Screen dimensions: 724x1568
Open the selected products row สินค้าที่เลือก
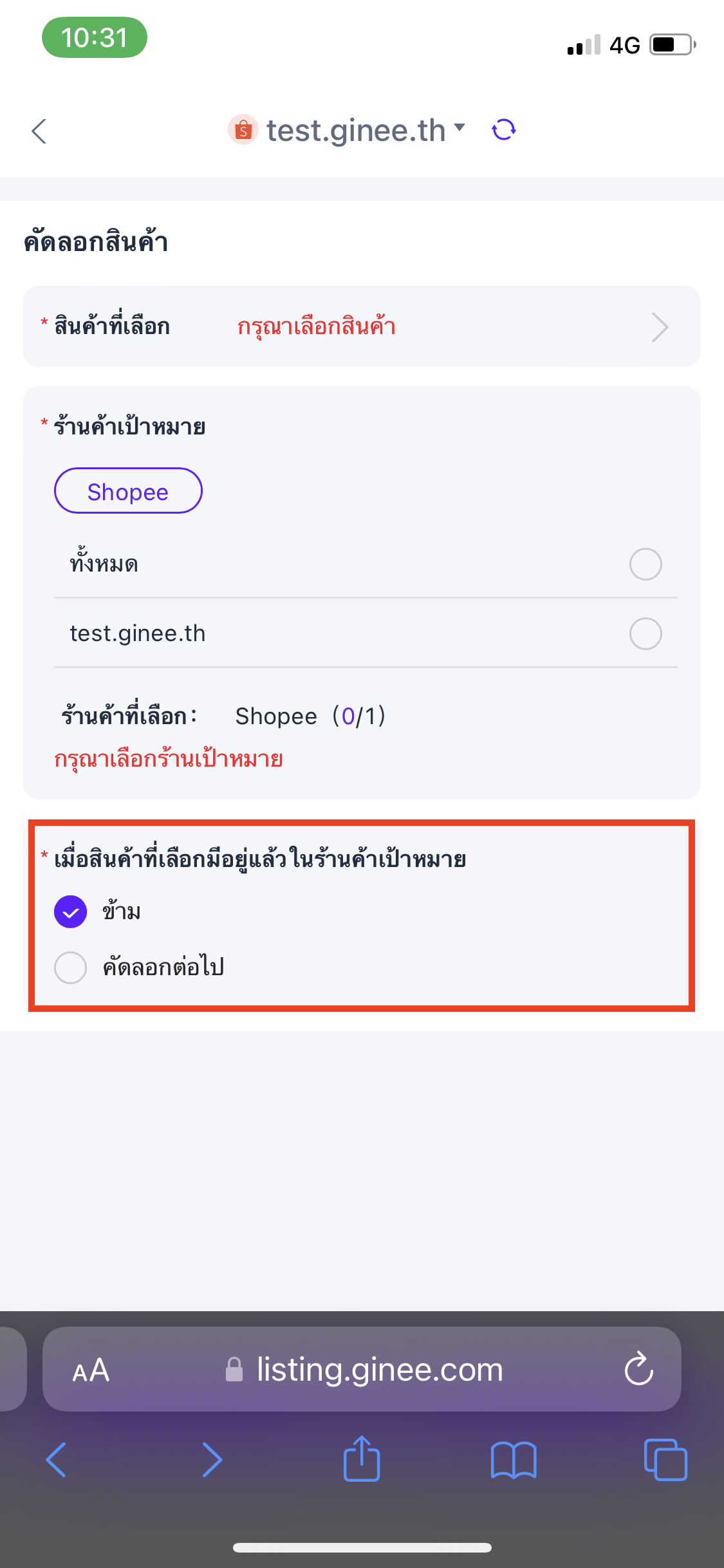coord(362,327)
